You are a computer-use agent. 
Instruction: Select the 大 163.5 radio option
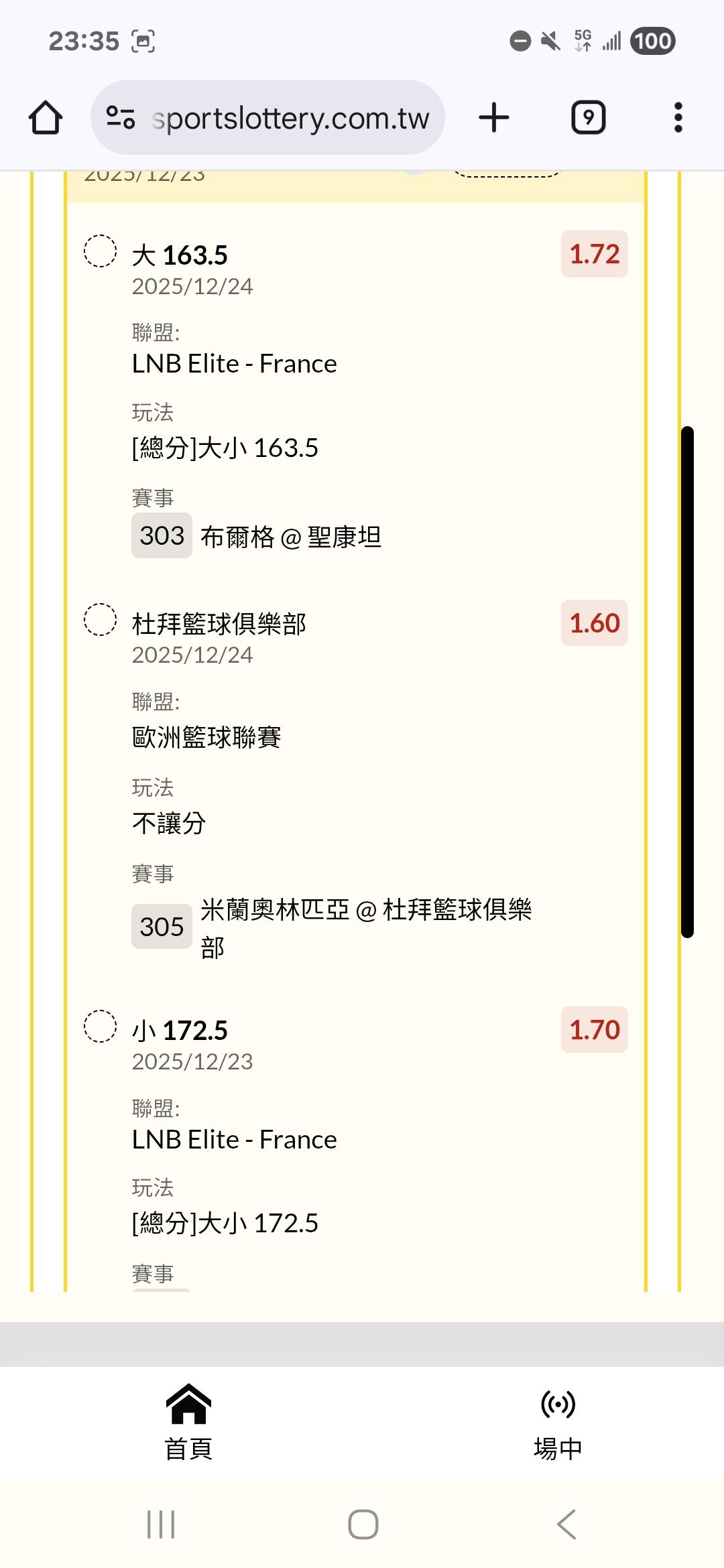coord(100,251)
